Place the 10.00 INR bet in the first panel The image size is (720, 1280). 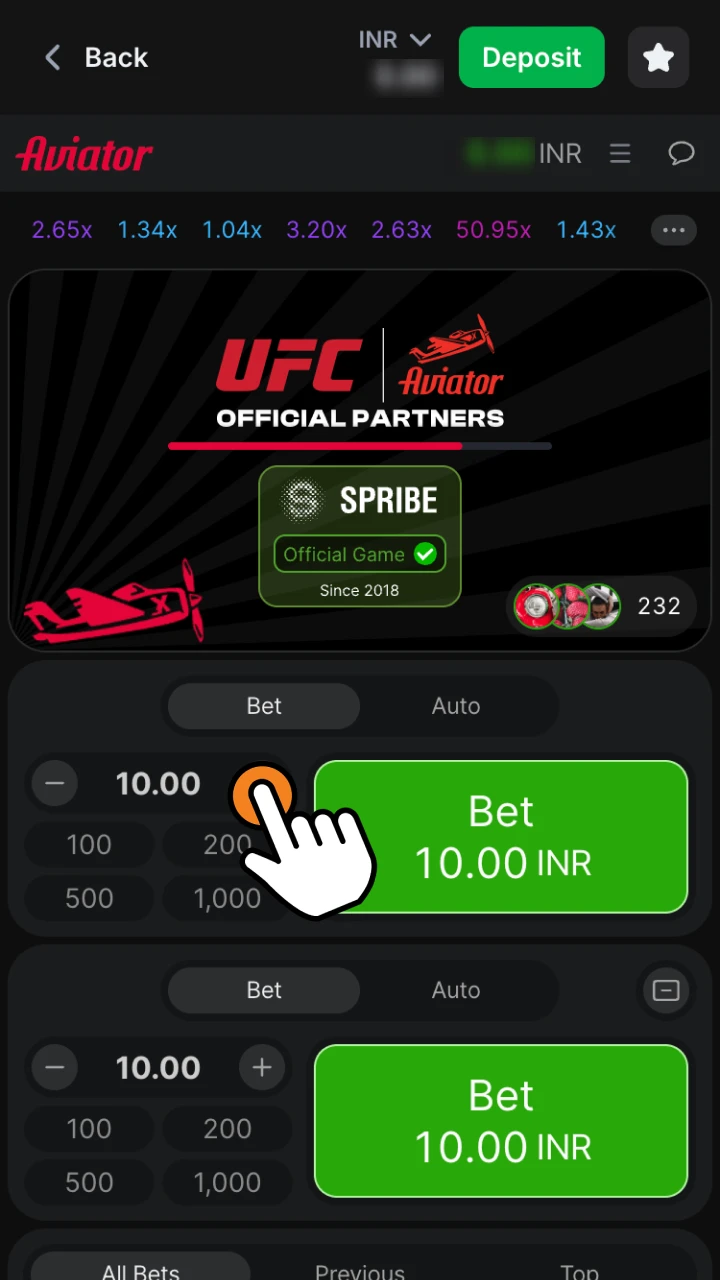pos(501,837)
